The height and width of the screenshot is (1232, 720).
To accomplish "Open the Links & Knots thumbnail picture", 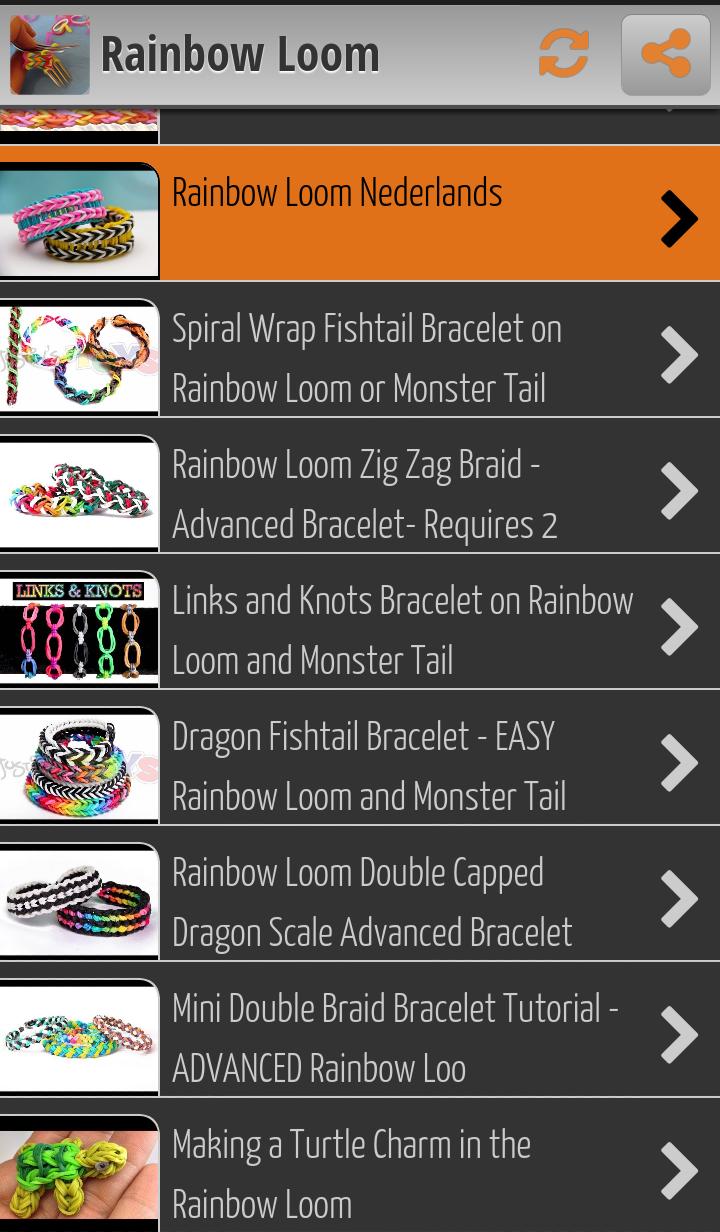I will [80, 628].
